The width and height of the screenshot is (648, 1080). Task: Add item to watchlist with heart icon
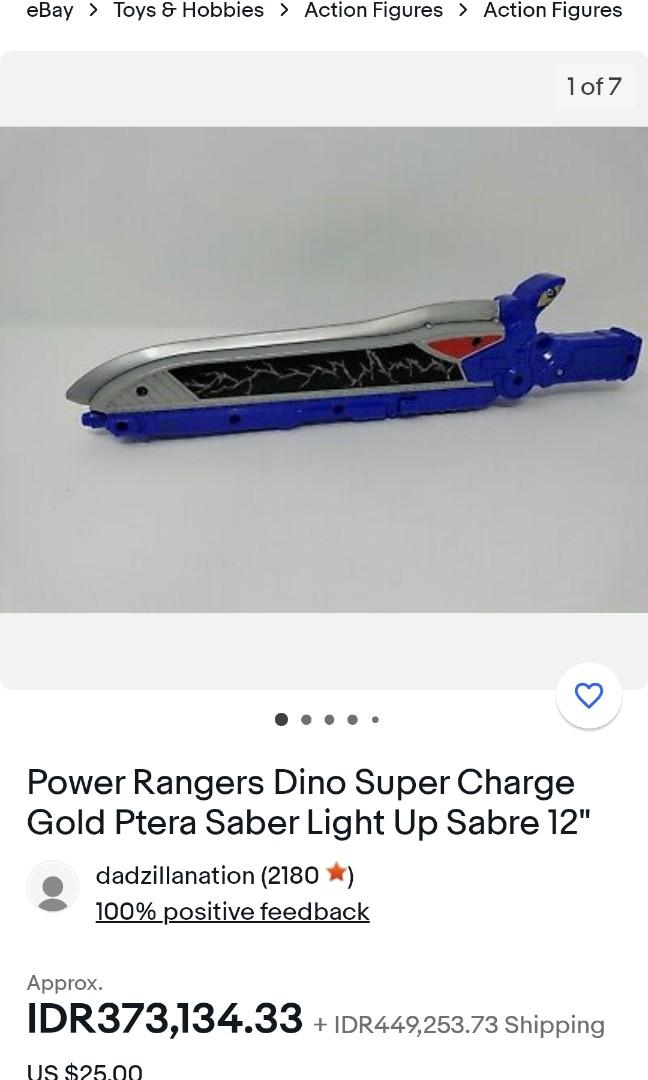[x=589, y=695]
